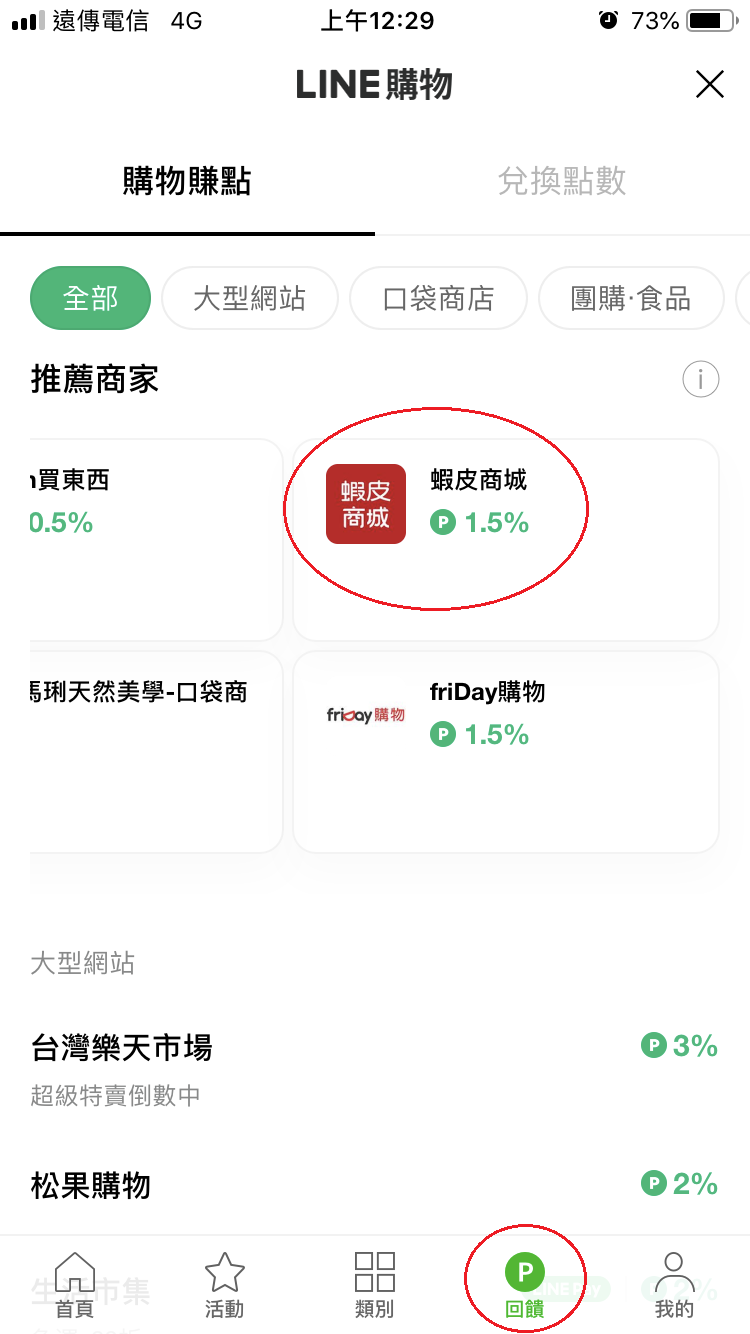Close the LINE購物 page
Viewport: 750px width, 1334px height.
point(709,84)
